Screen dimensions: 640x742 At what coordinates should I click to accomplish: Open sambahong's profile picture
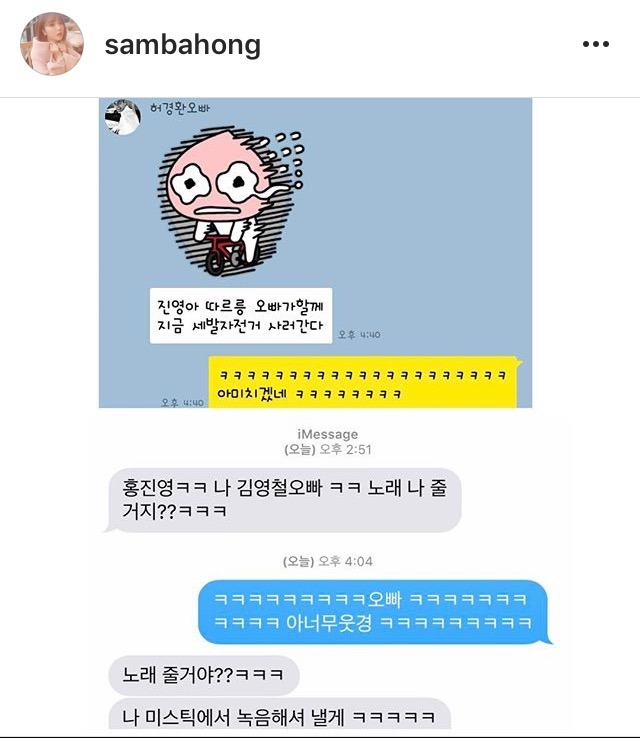pos(52,45)
